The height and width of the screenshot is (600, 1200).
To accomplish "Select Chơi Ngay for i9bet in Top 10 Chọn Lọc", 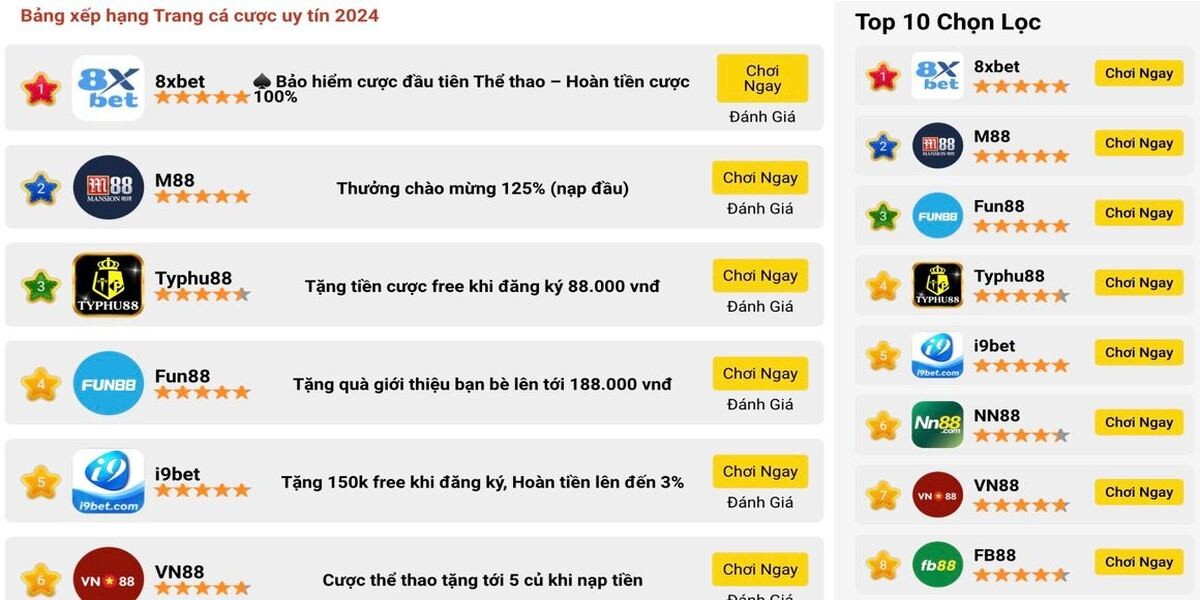I will pos(1138,352).
